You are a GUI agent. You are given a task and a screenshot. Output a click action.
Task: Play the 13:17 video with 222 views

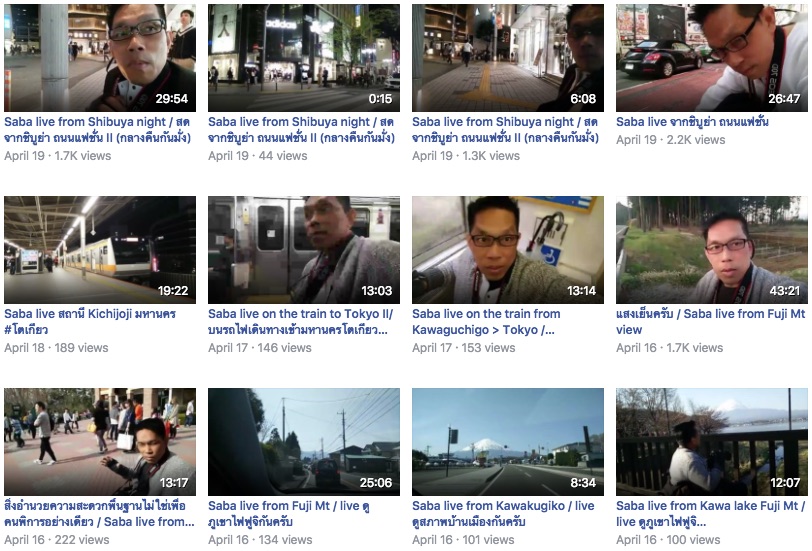(x=100, y=441)
